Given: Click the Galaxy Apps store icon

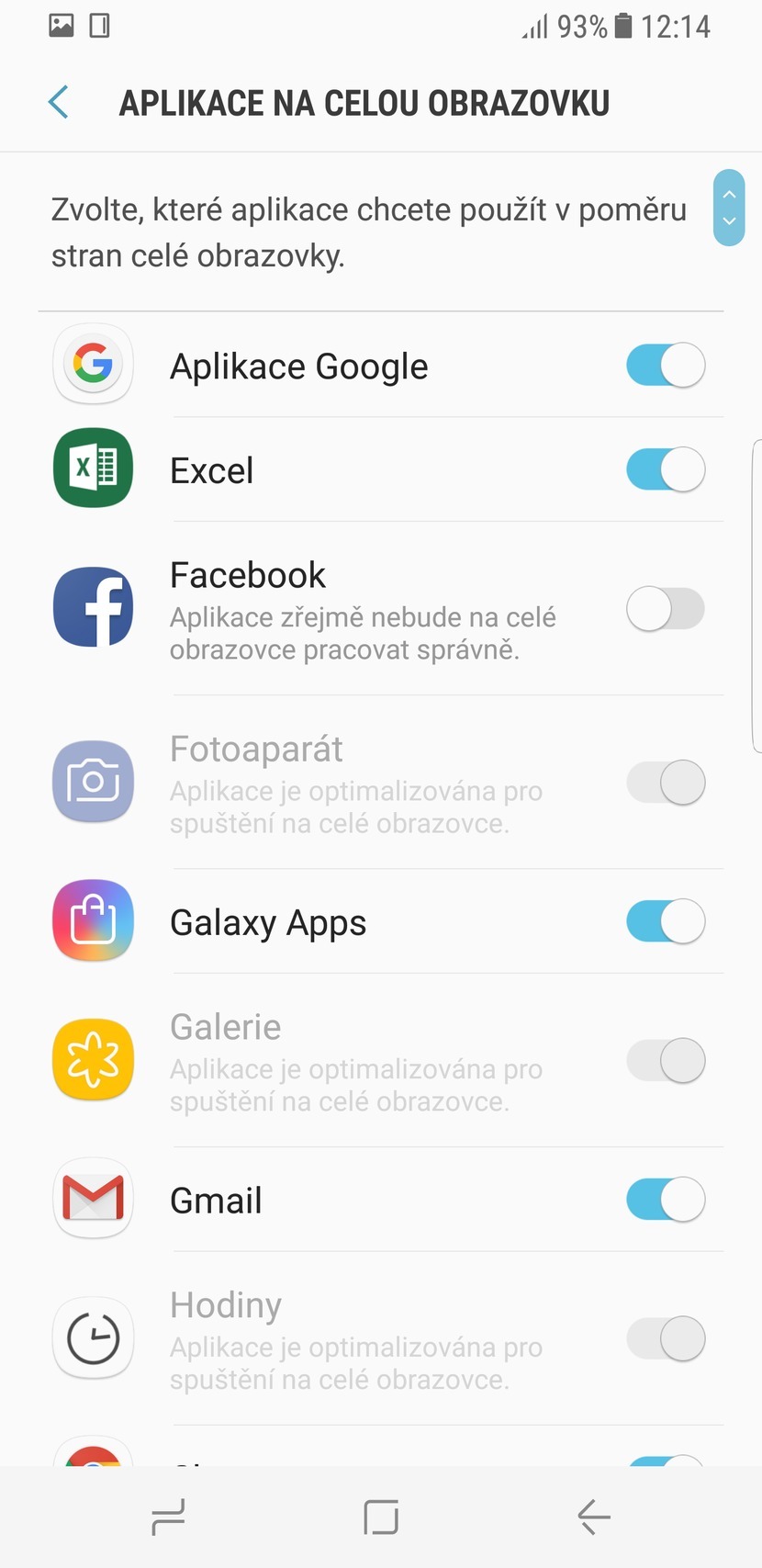Looking at the screenshot, I should [x=93, y=920].
